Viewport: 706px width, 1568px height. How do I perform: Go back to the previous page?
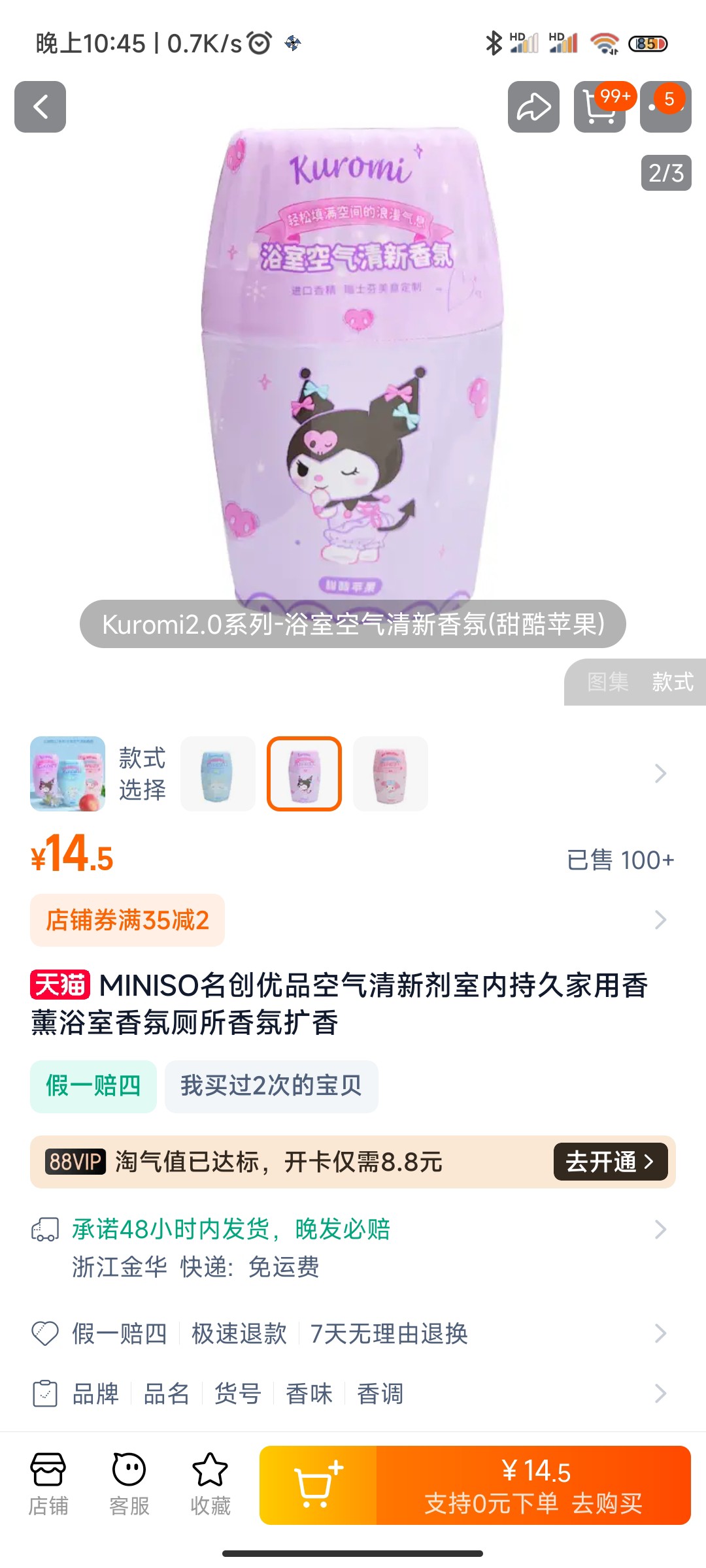[40, 106]
